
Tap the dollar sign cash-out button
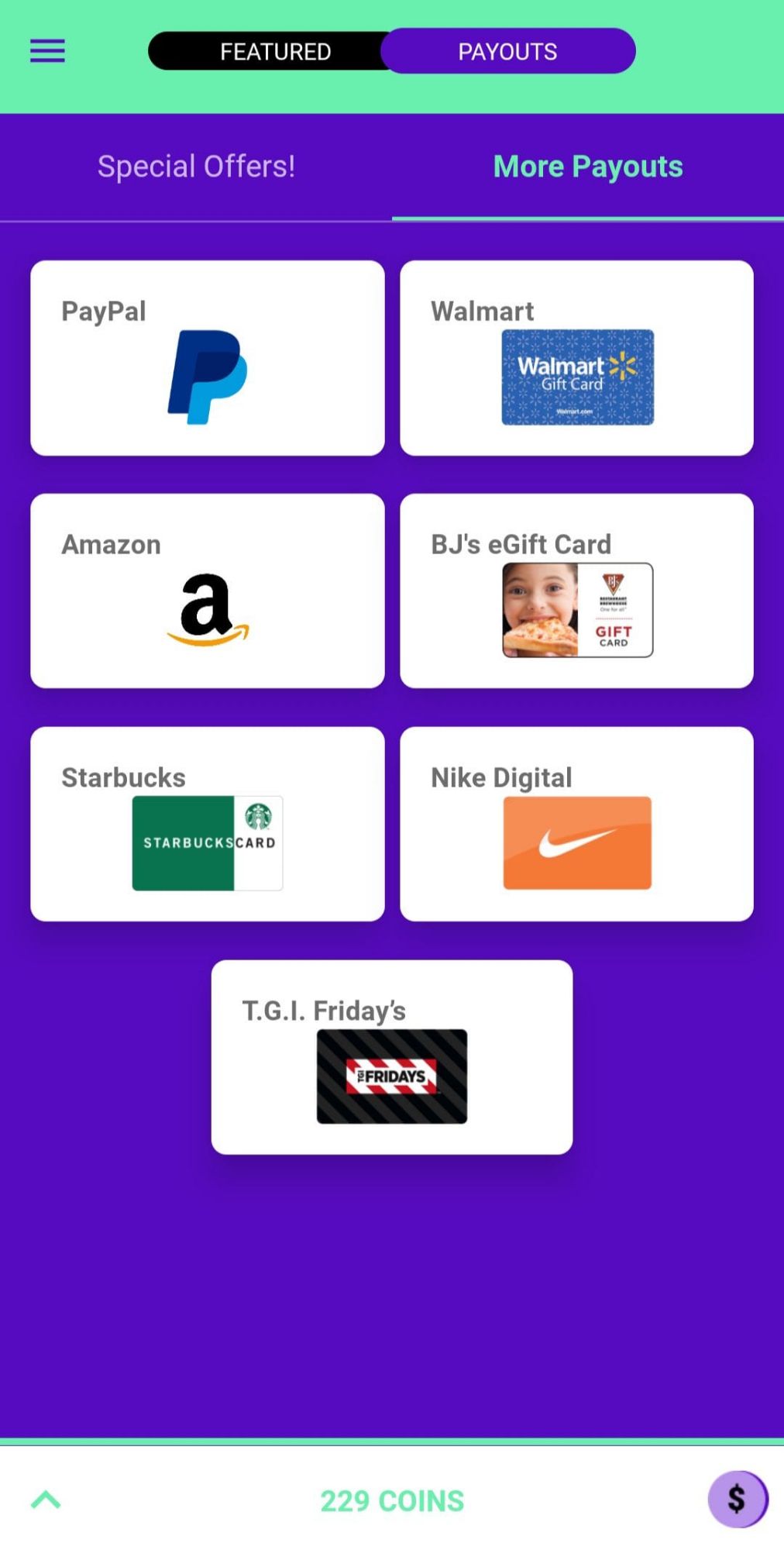click(737, 1499)
